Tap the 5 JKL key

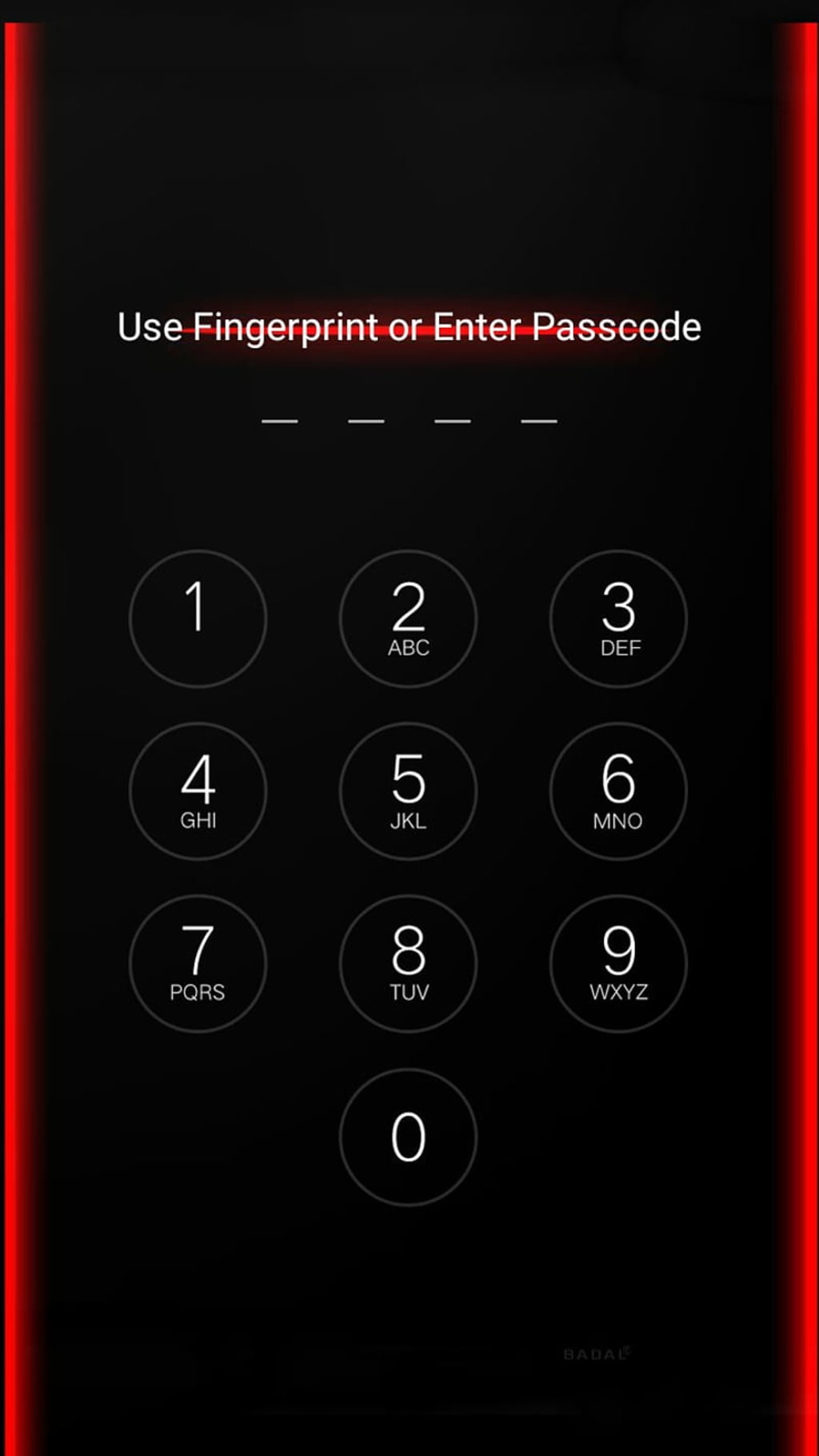(x=408, y=791)
